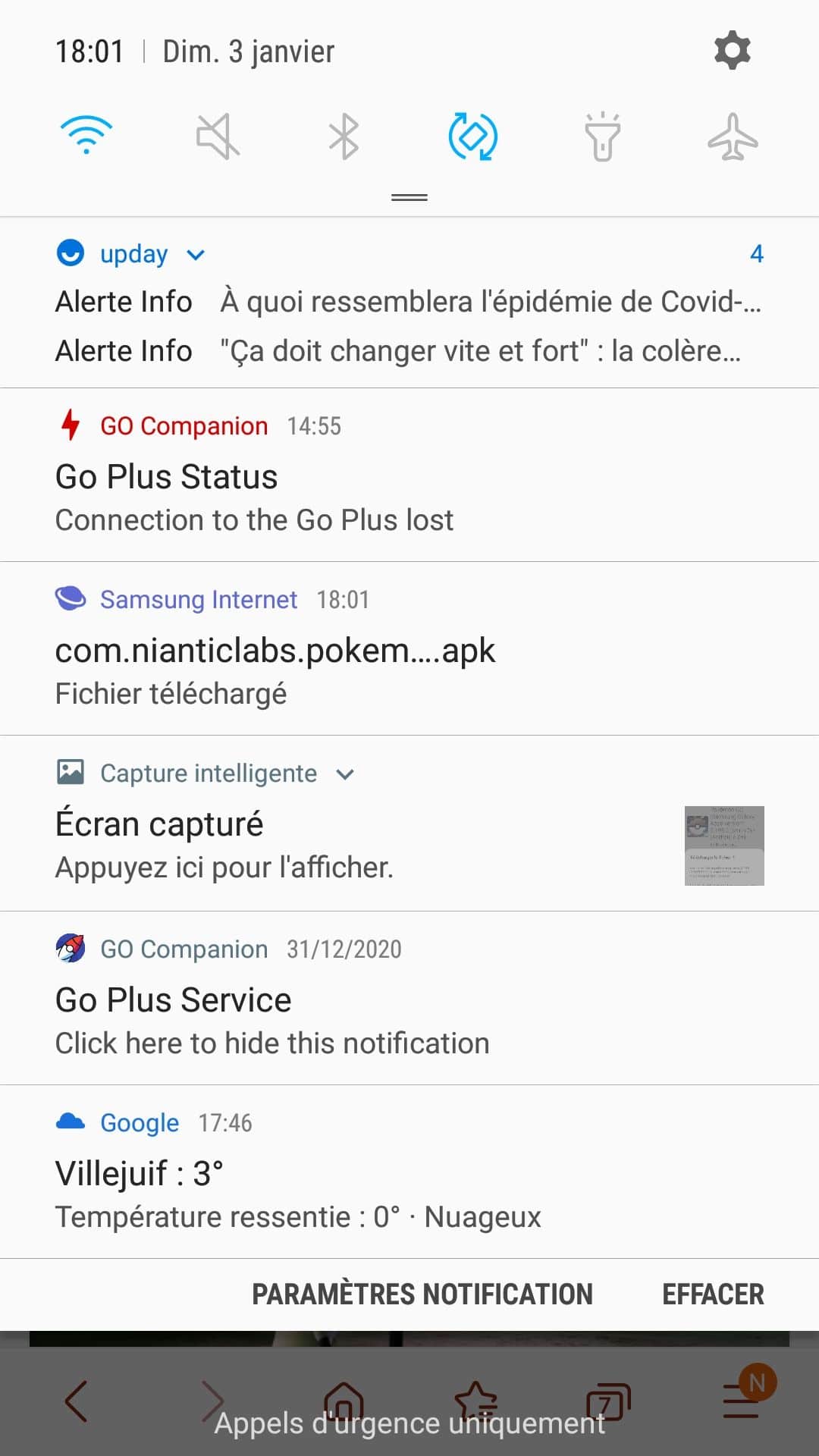This screenshot has height=1456, width=819.
Task: Enable airplane mode
Action: click(x=733, y=137)
